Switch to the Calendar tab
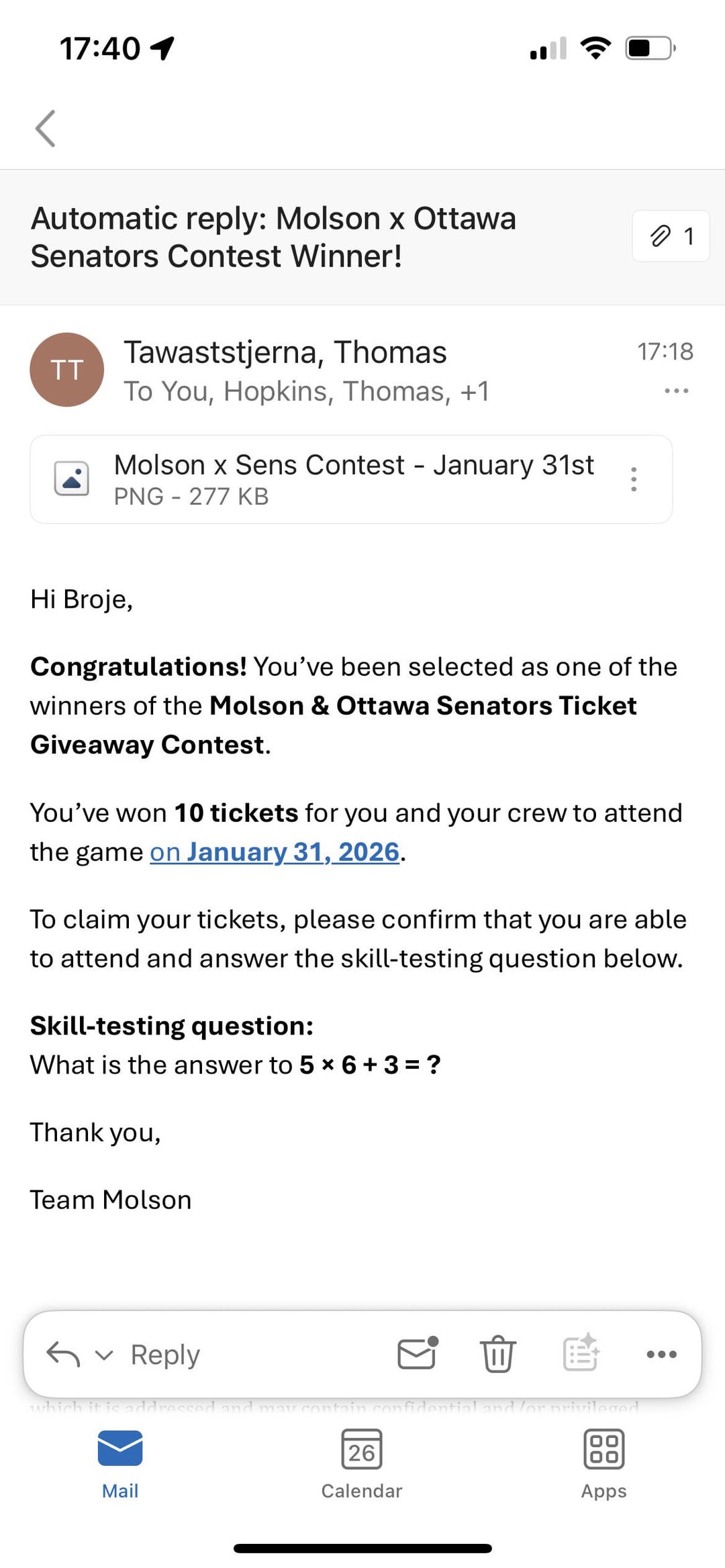The width and height of the screenshot is (725, 1568). (362, 1464)
